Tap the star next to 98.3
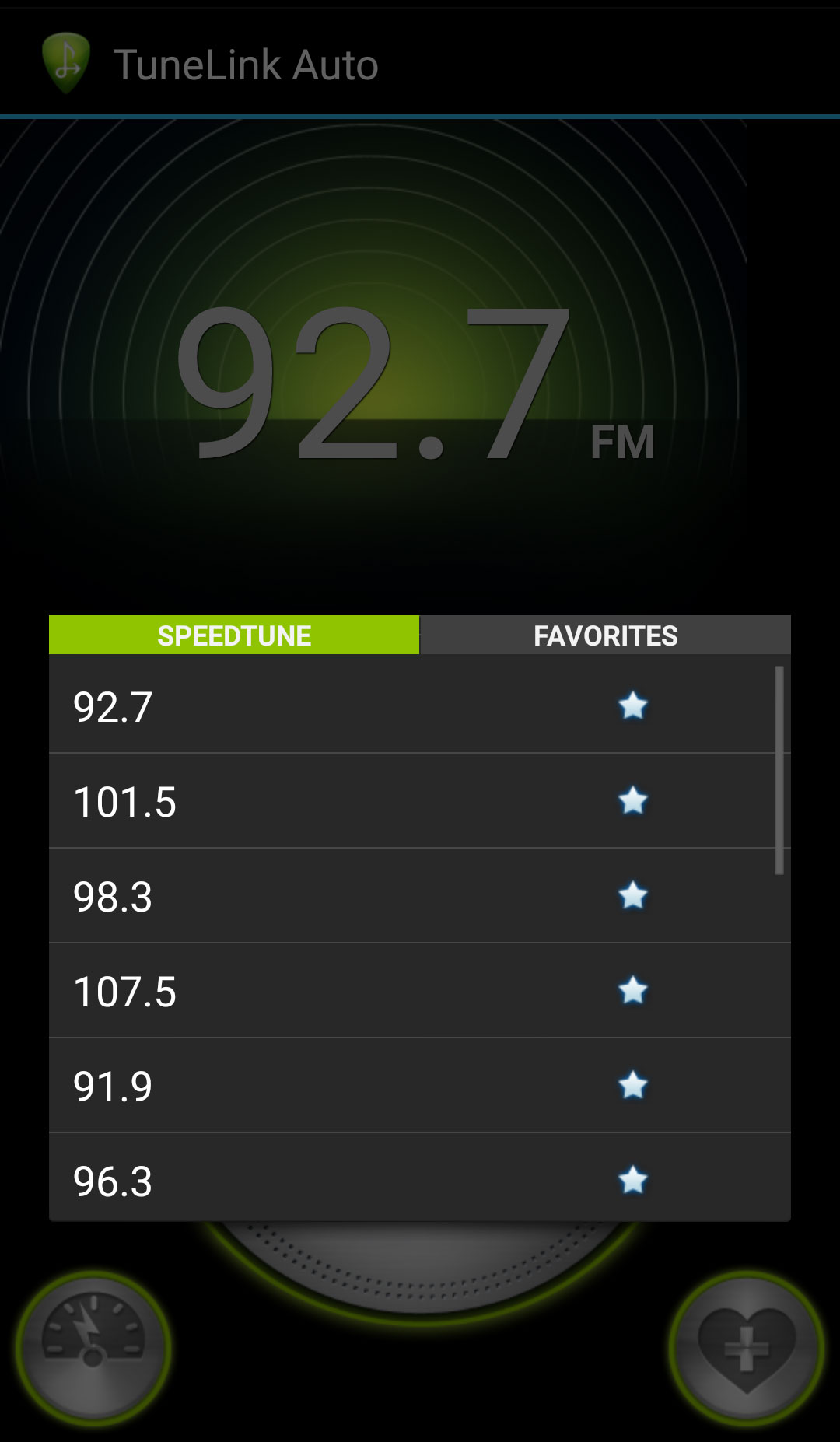840x1442 pixels. pos(633,895)
